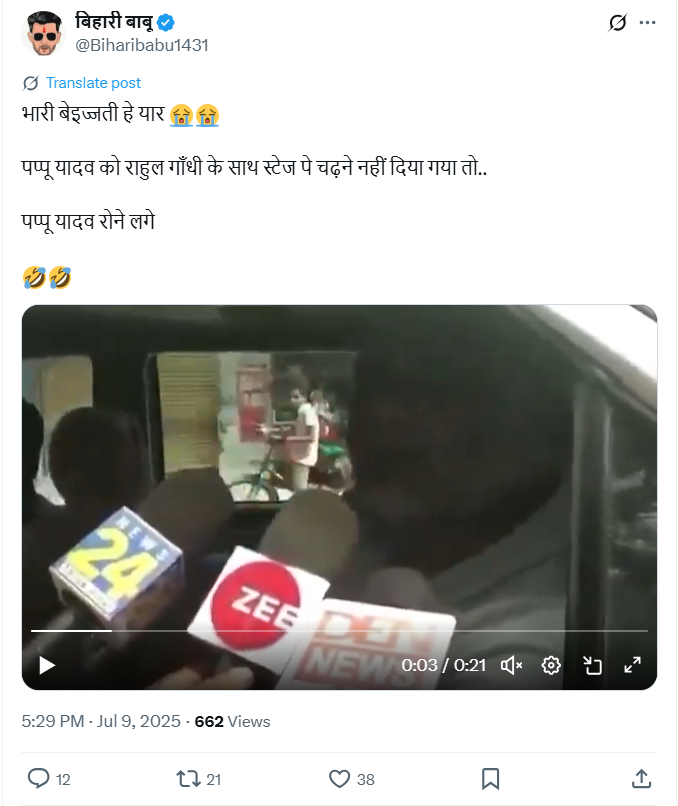Open video settings gear
The width and height of the screenshot is (678, 806).
[x=551, y=665]
